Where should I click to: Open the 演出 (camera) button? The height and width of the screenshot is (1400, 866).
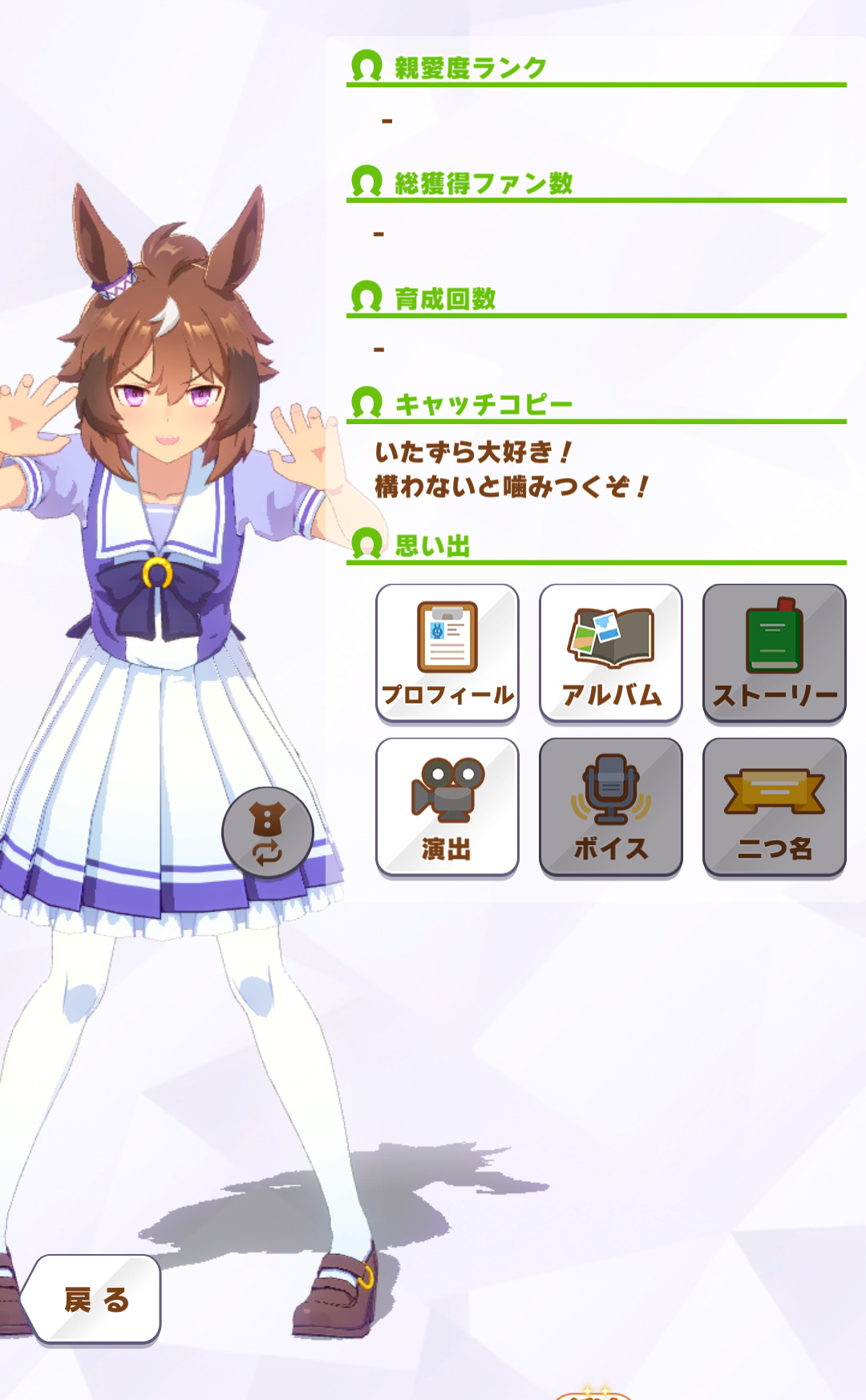(x=447, y=807)
